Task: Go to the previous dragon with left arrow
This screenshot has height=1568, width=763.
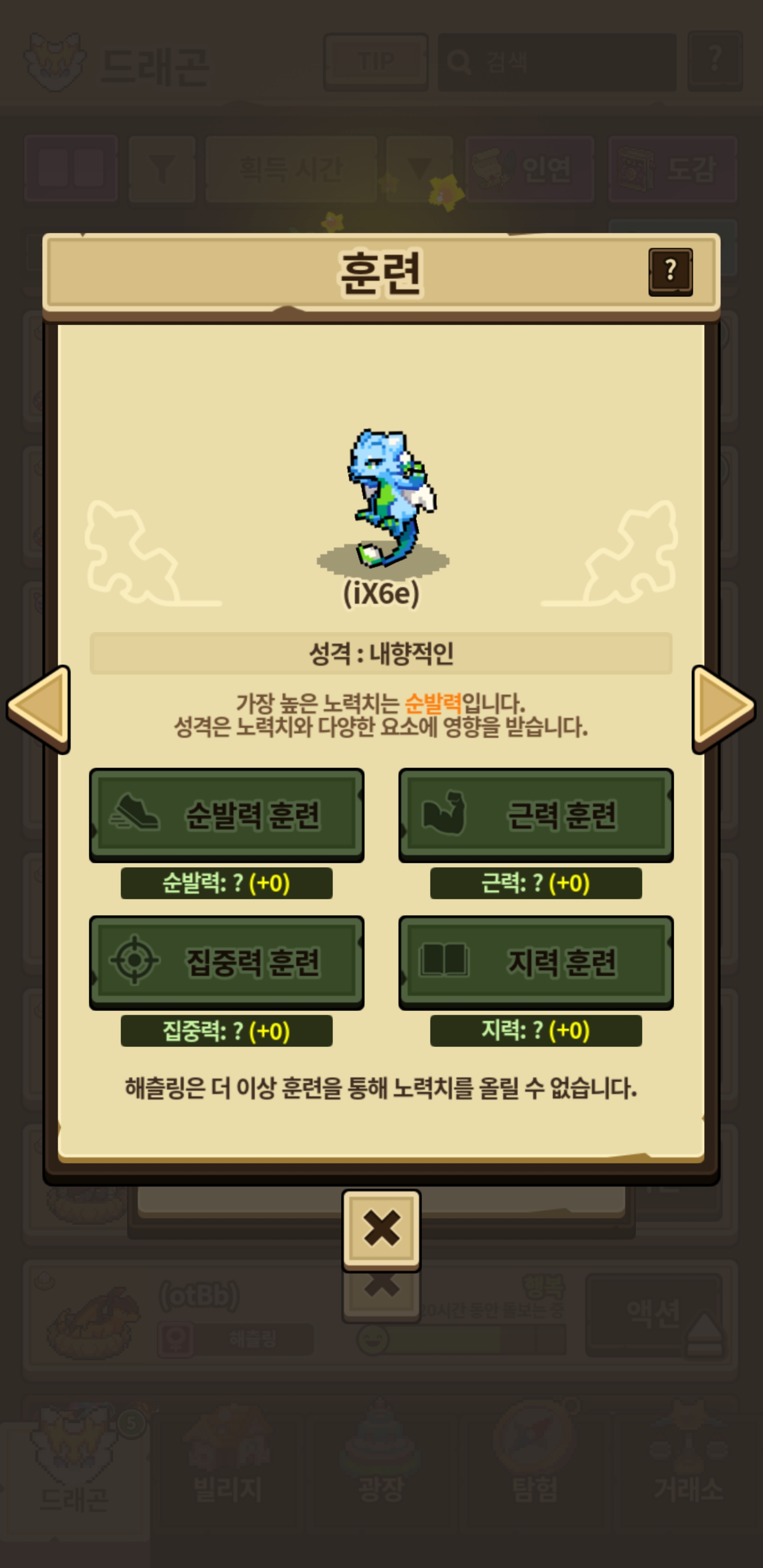Action: [39, 709]
